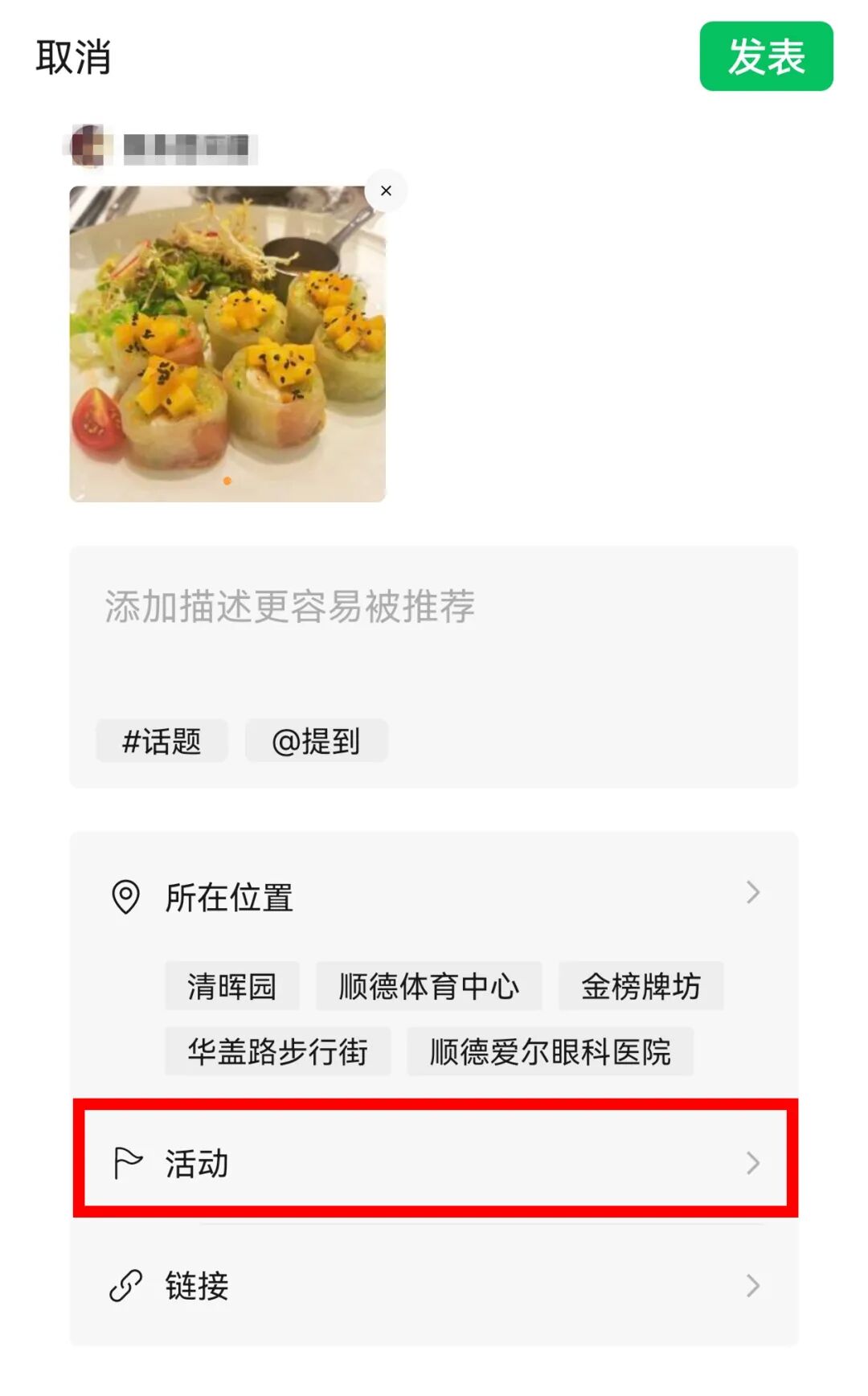
Task: Choose 顺德爱尔眼科医院 location chip
Action: click(550, 1051)
